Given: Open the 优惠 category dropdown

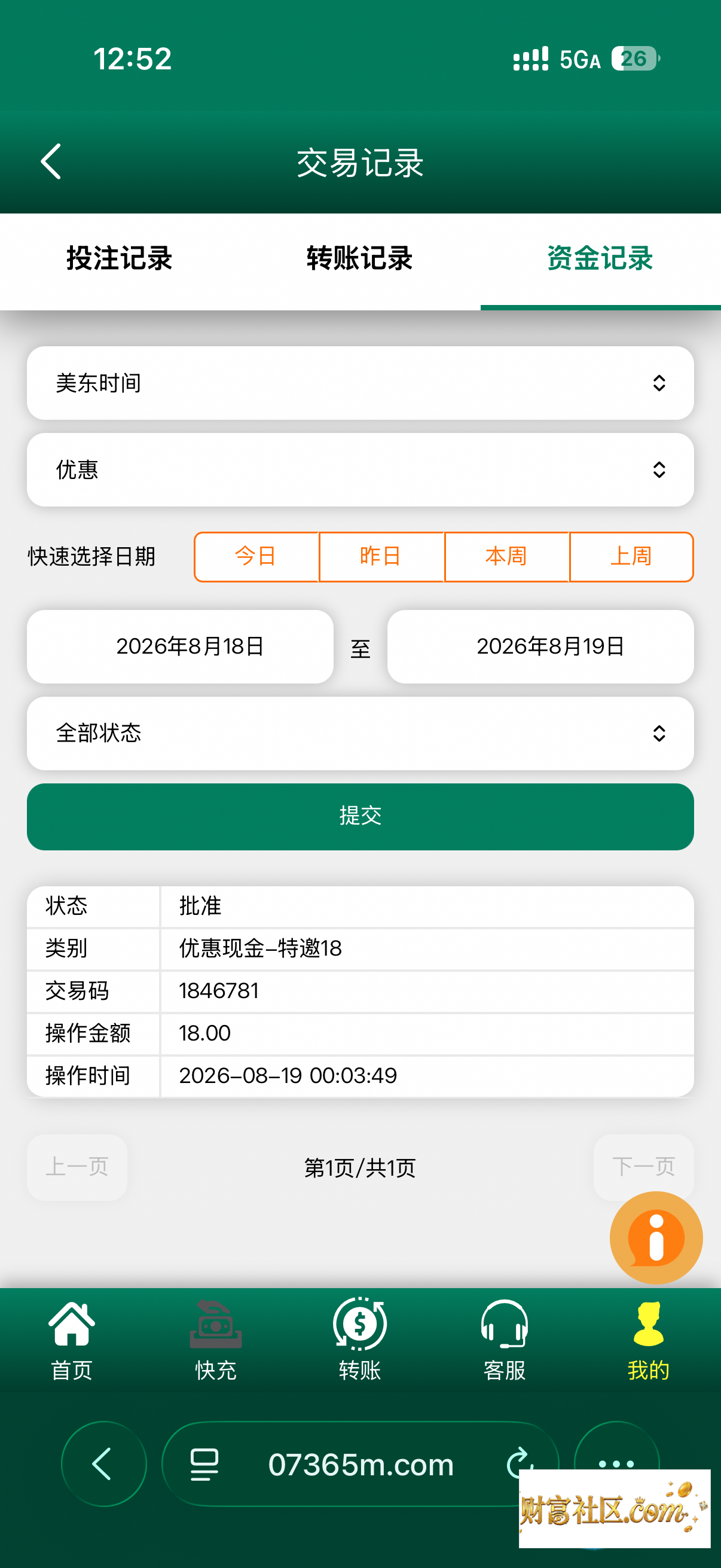Looking at the screenshot, I should point(360,469).
